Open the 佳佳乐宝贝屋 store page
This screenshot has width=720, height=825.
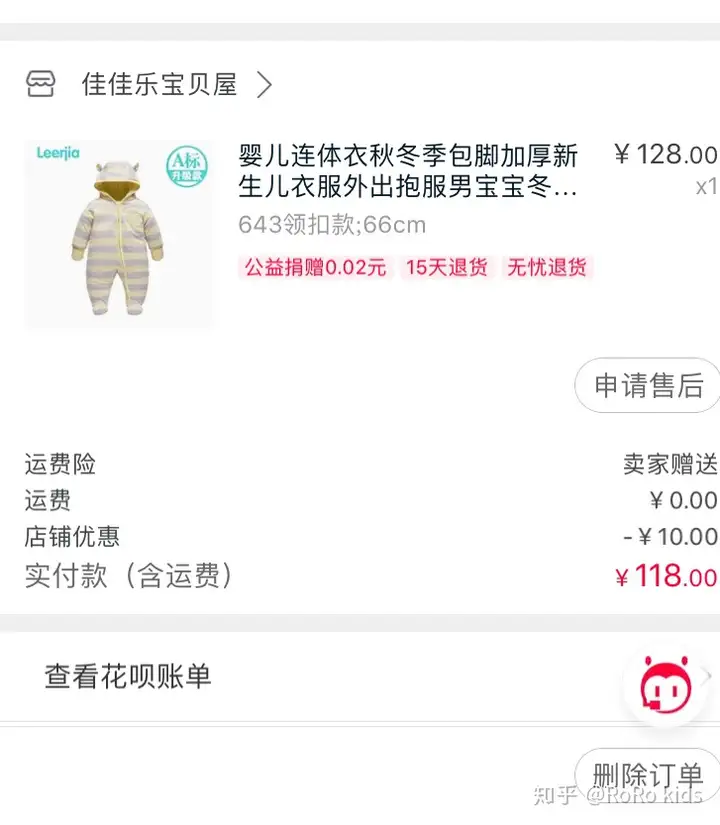pos(160,85)
